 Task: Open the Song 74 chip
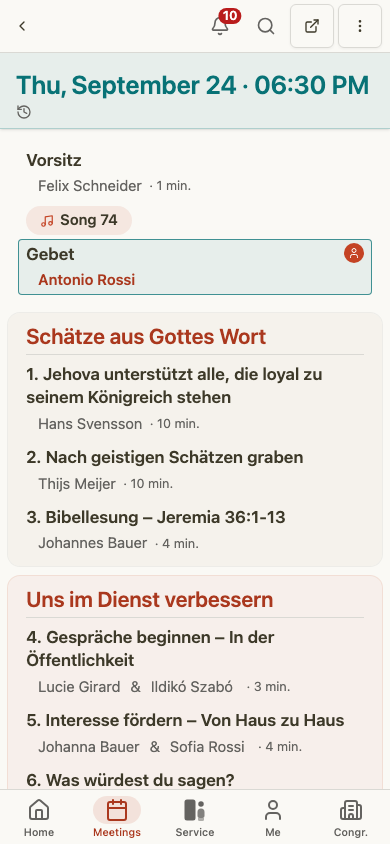(x=79, y=220)
